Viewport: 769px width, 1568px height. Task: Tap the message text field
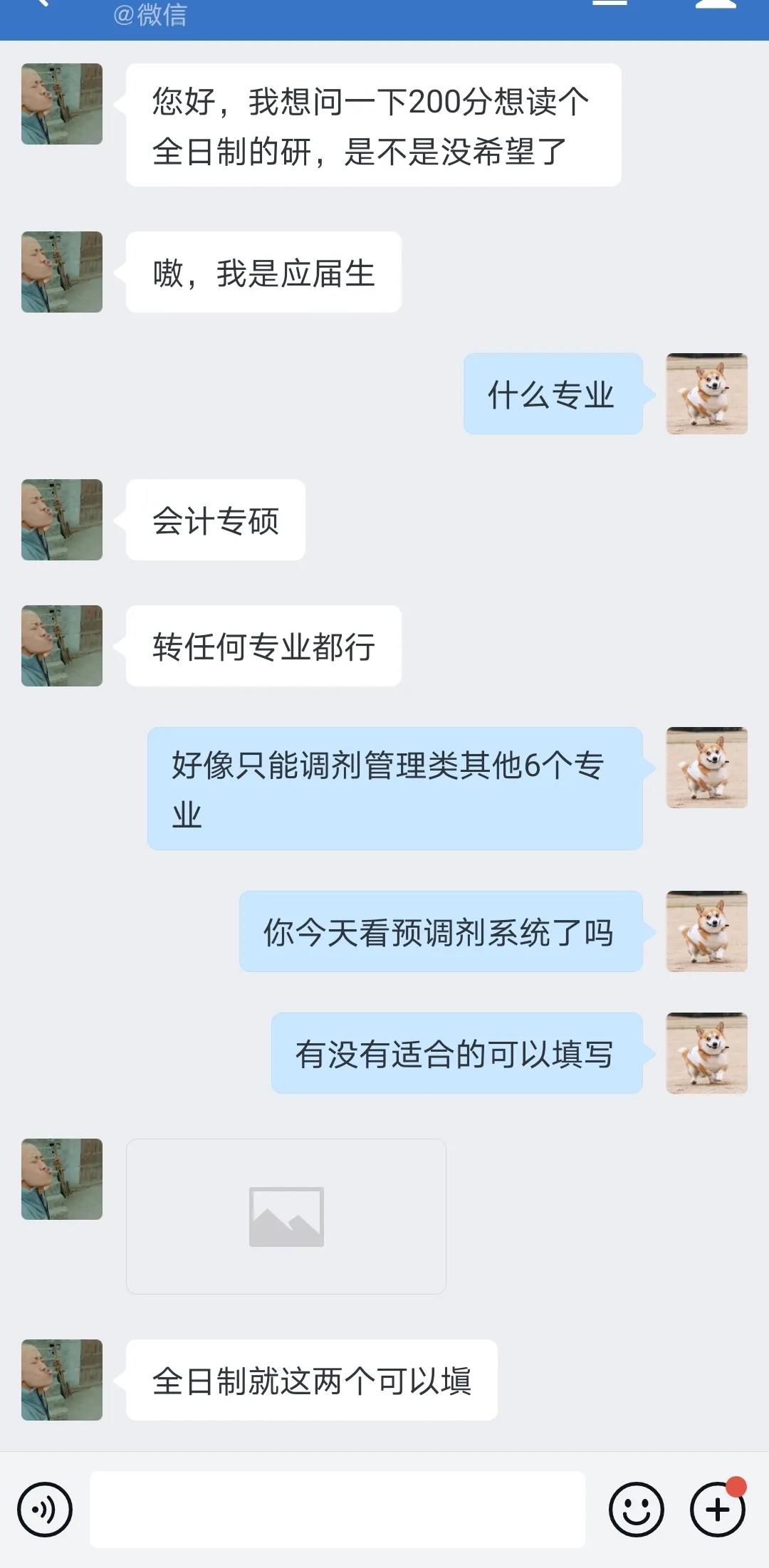[x=338, y=1509]
